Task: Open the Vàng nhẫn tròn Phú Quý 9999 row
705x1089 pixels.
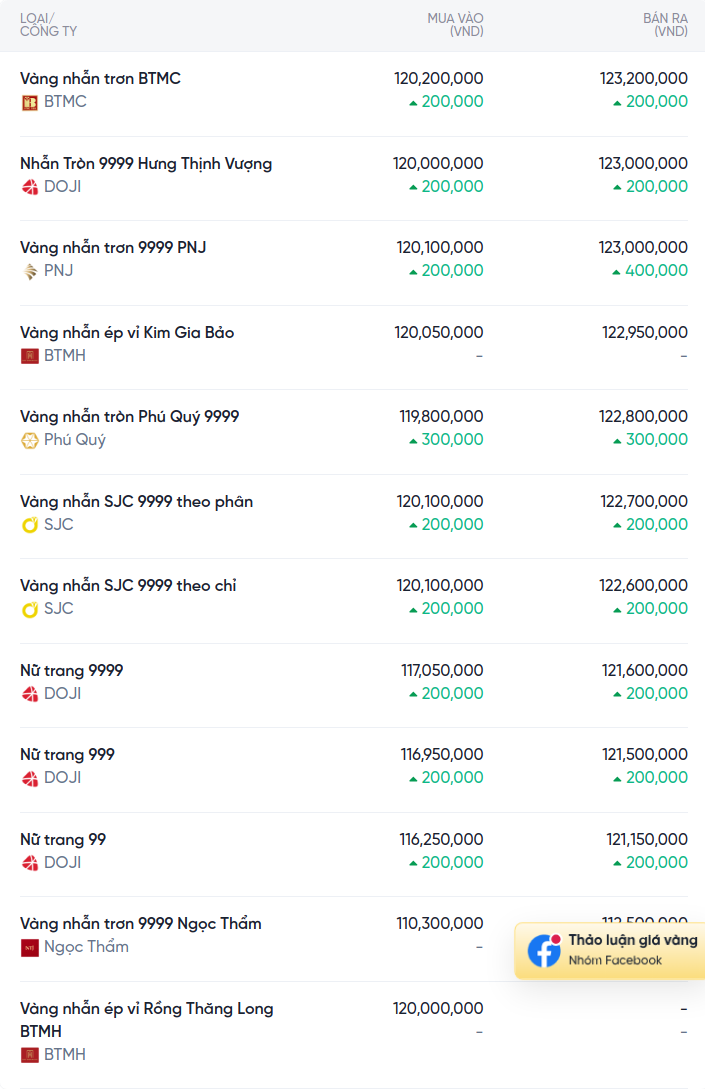Action: click(130, 417)
